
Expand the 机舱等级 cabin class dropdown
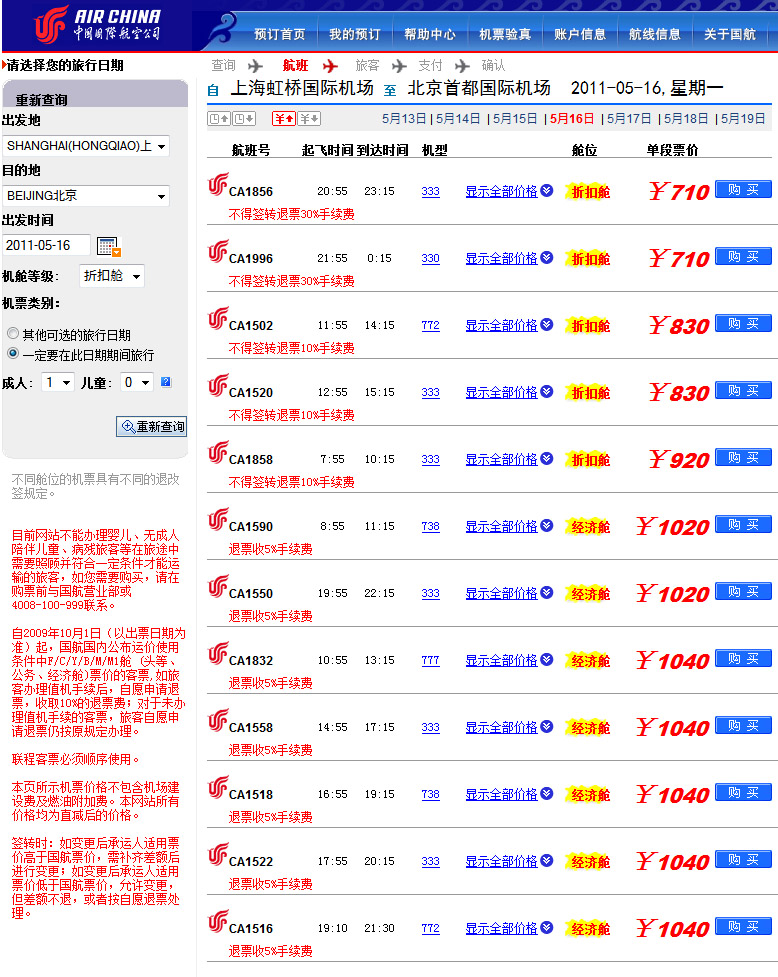tap(112, 275)
